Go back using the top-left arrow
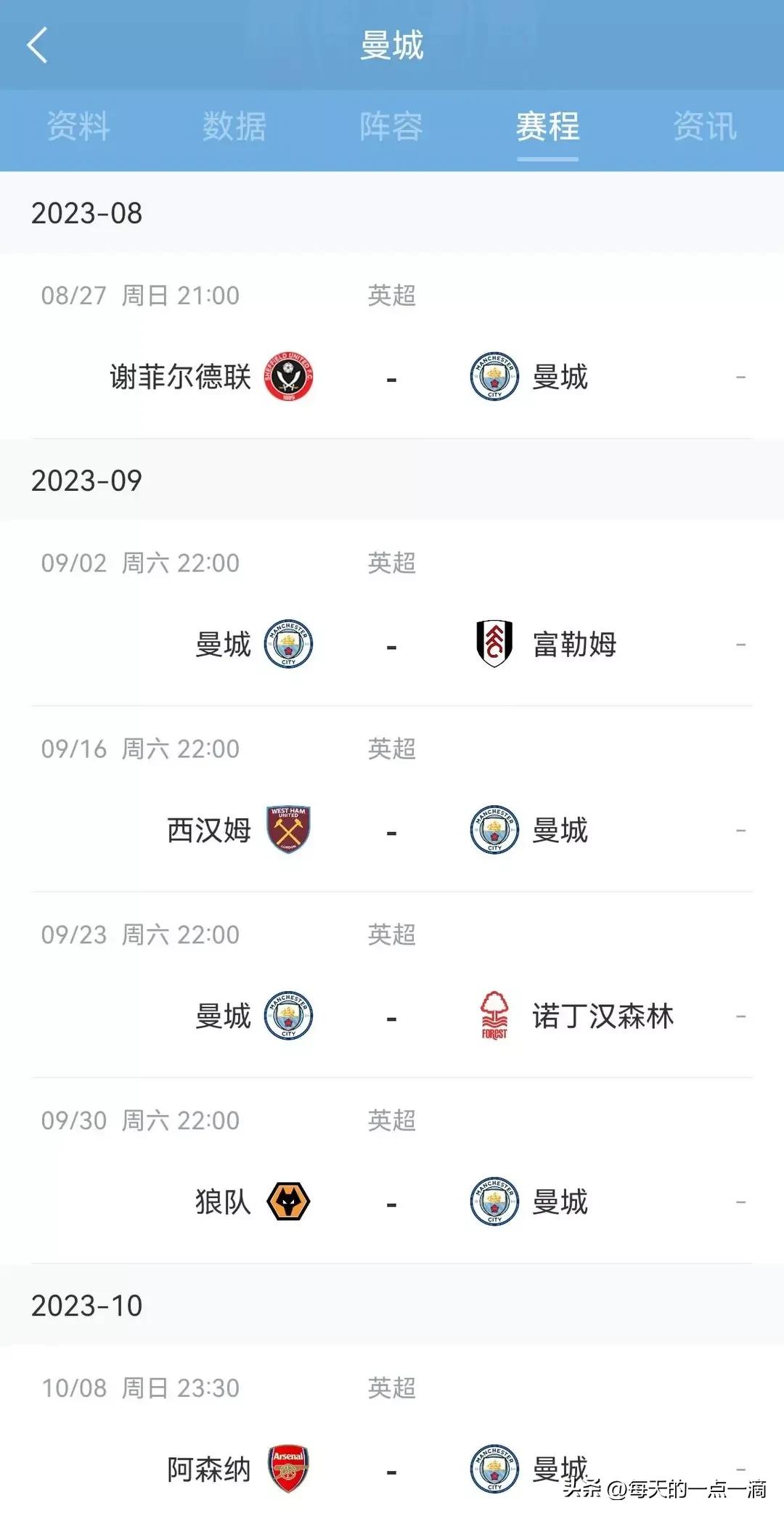The width and height of the screenshot is (784, 1516). 38,45
